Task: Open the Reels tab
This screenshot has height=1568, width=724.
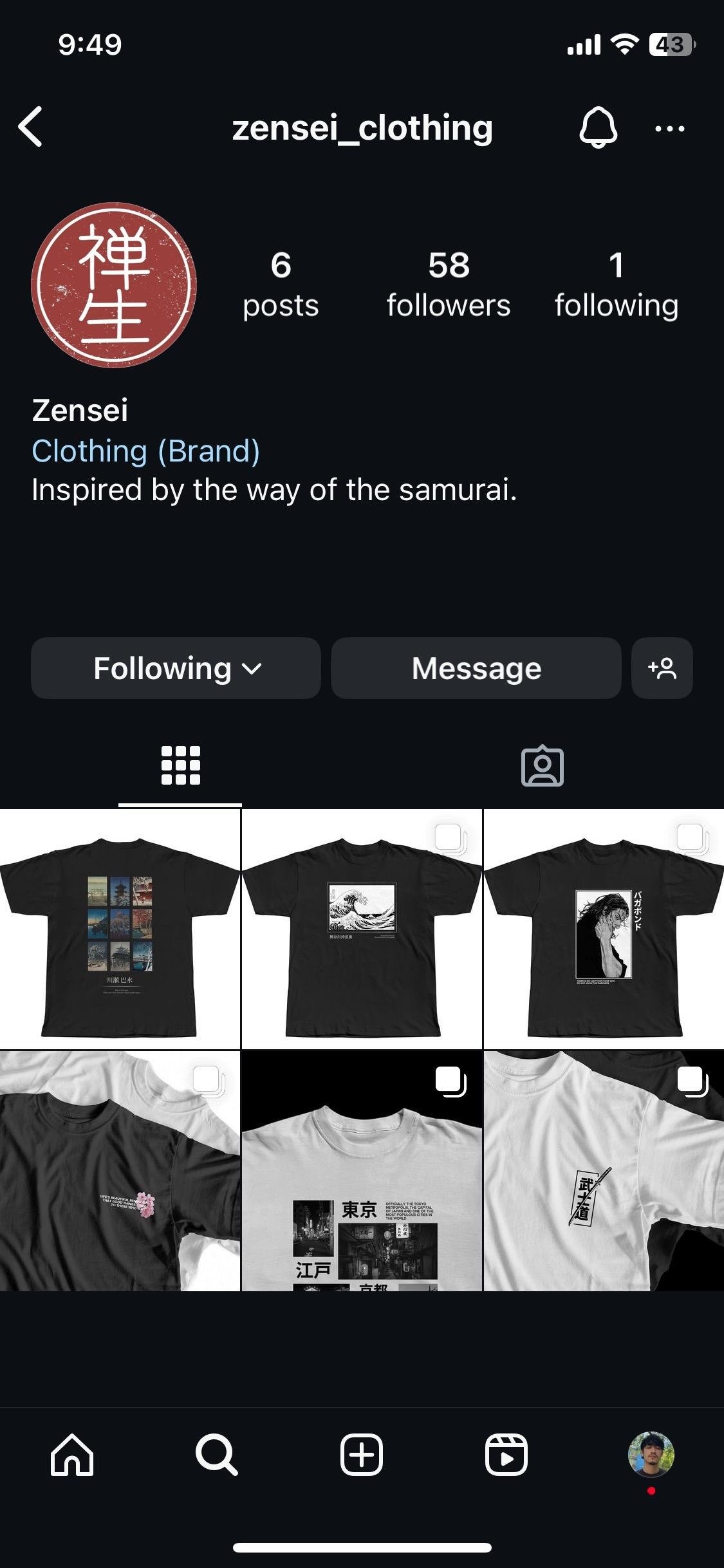Action: click(506, 1455)
